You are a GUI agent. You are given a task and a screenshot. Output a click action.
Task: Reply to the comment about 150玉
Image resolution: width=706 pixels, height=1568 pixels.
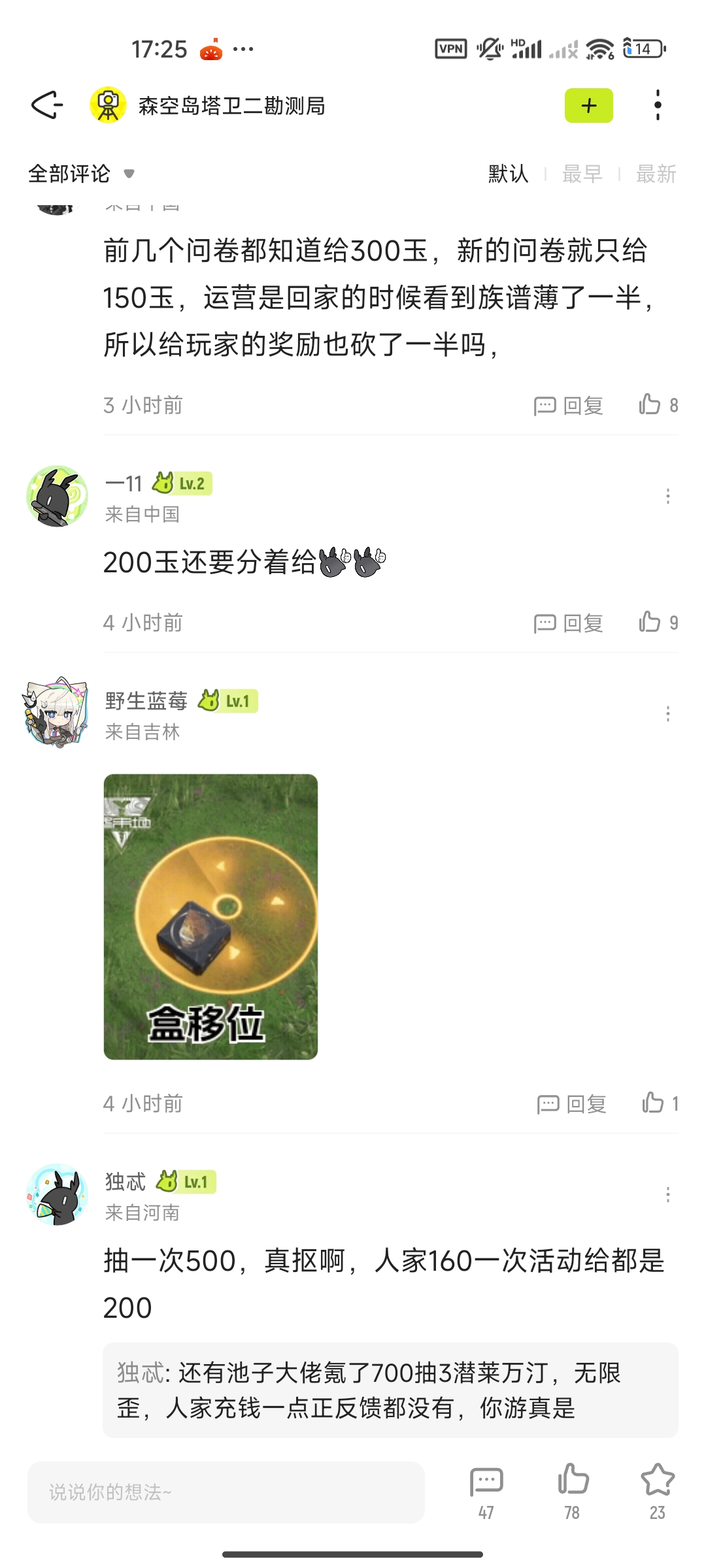click(x=568, y=406)
